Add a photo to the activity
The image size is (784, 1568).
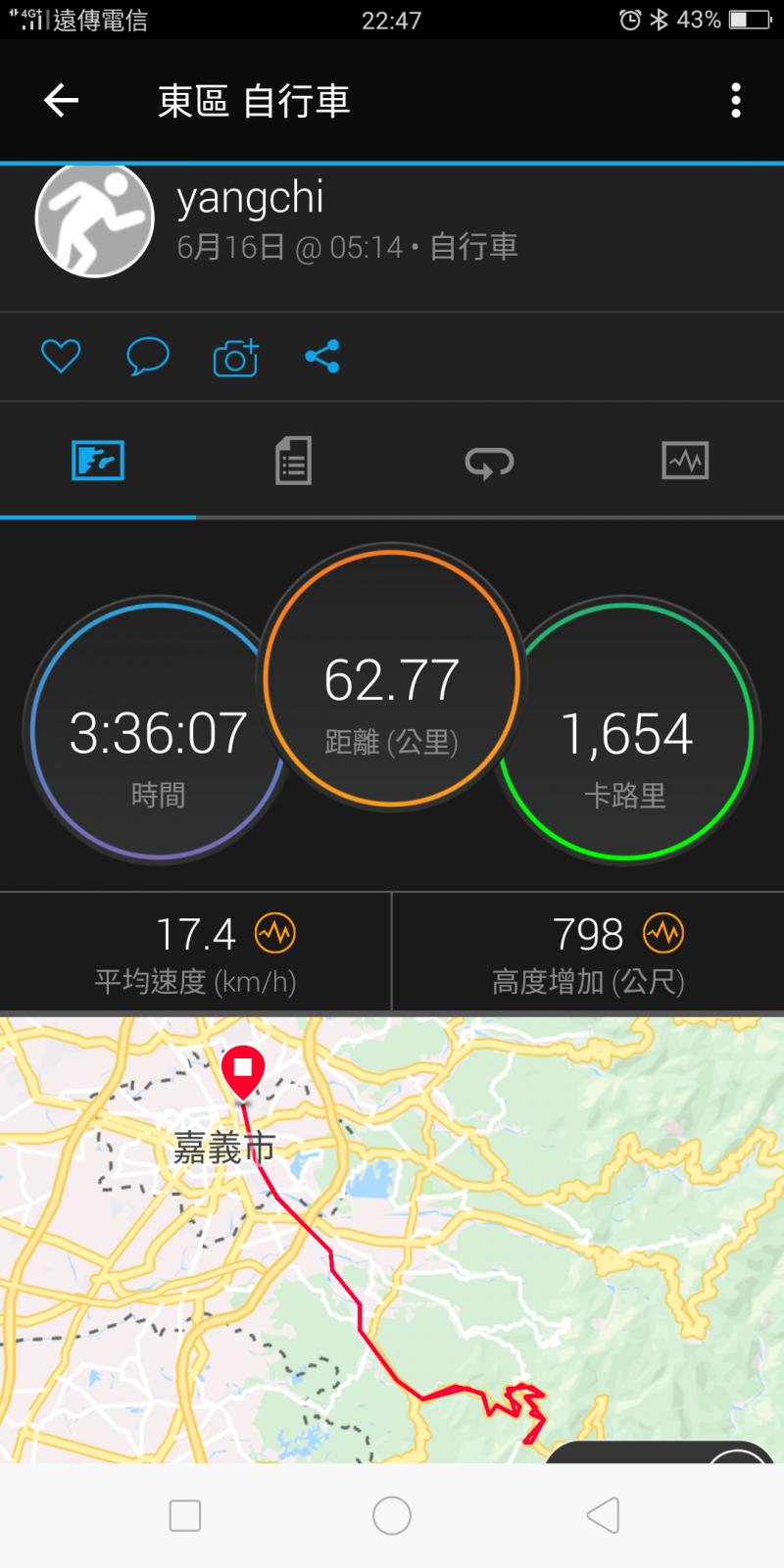[235, 358]
